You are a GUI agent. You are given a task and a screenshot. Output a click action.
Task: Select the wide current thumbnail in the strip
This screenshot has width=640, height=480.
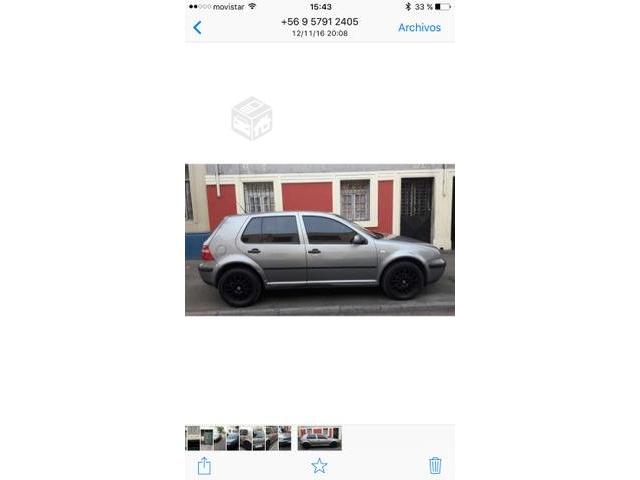(319, 438)
